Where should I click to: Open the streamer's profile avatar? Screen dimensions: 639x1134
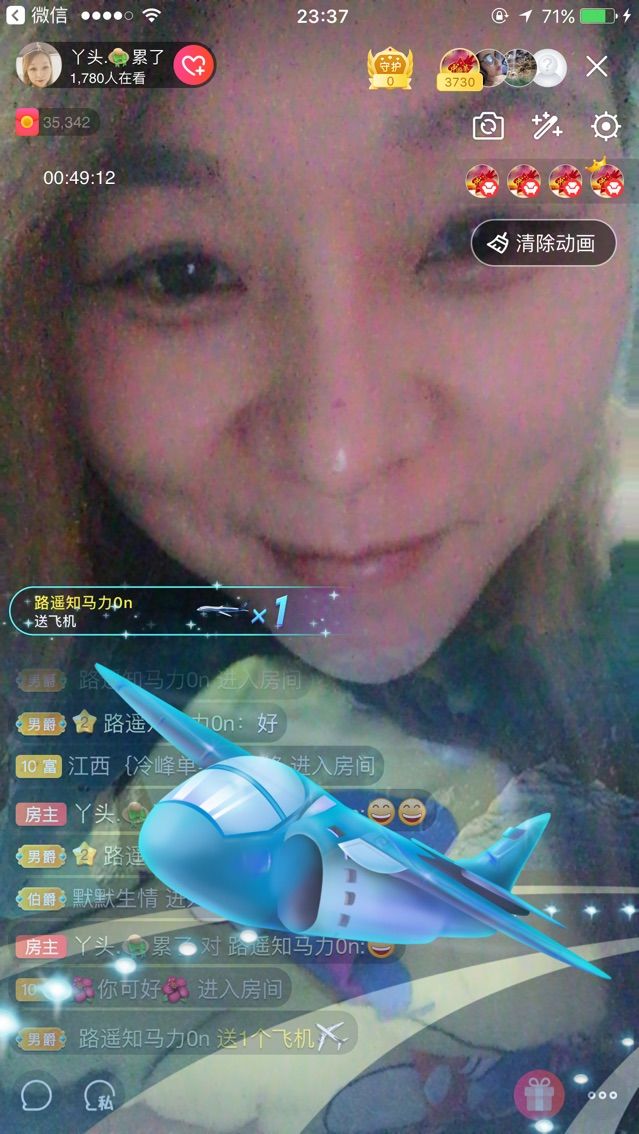pyautogui.click(x=39, y=66)
